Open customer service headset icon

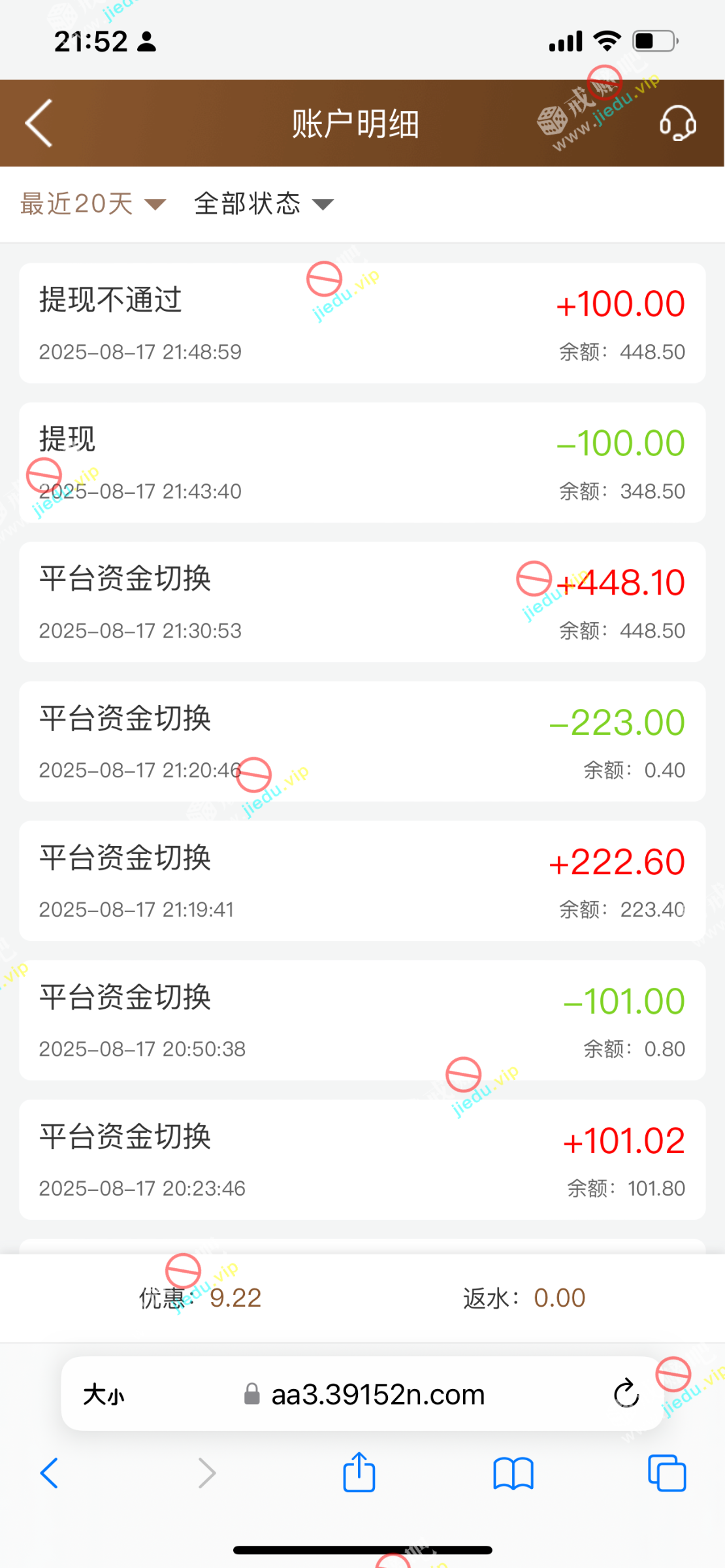(x=677, y=123)
